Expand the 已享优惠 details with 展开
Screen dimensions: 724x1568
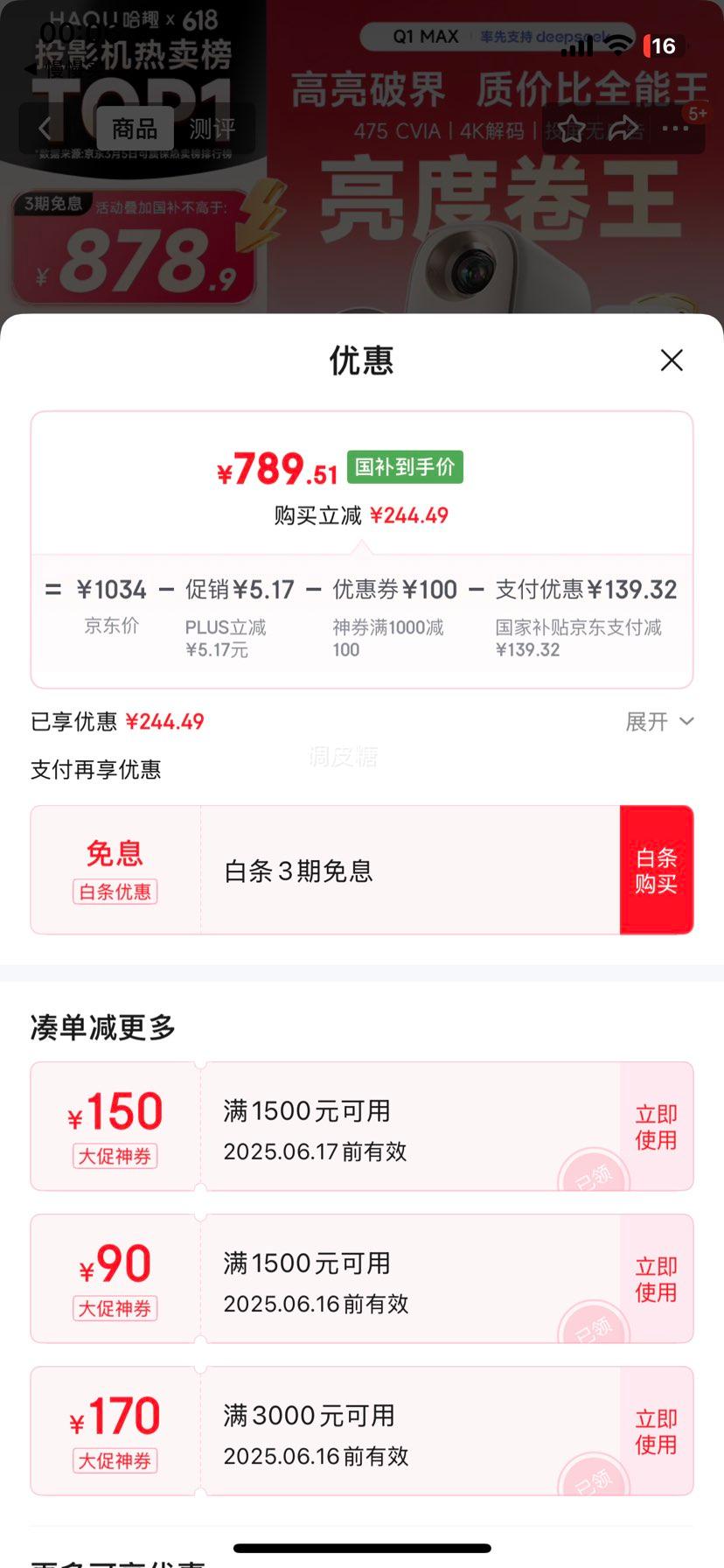click(x=659, y=722)
